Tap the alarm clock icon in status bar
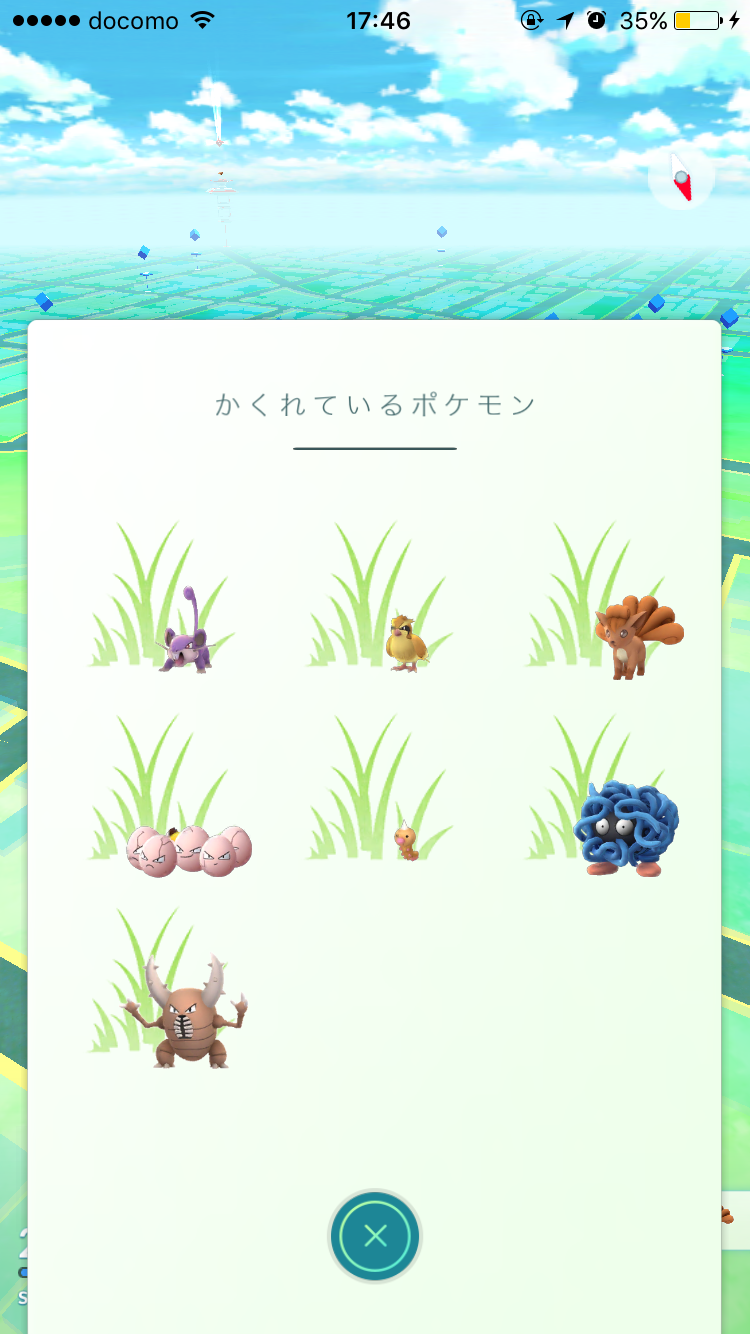This screenshot has width=750, height=1334. 597,20
